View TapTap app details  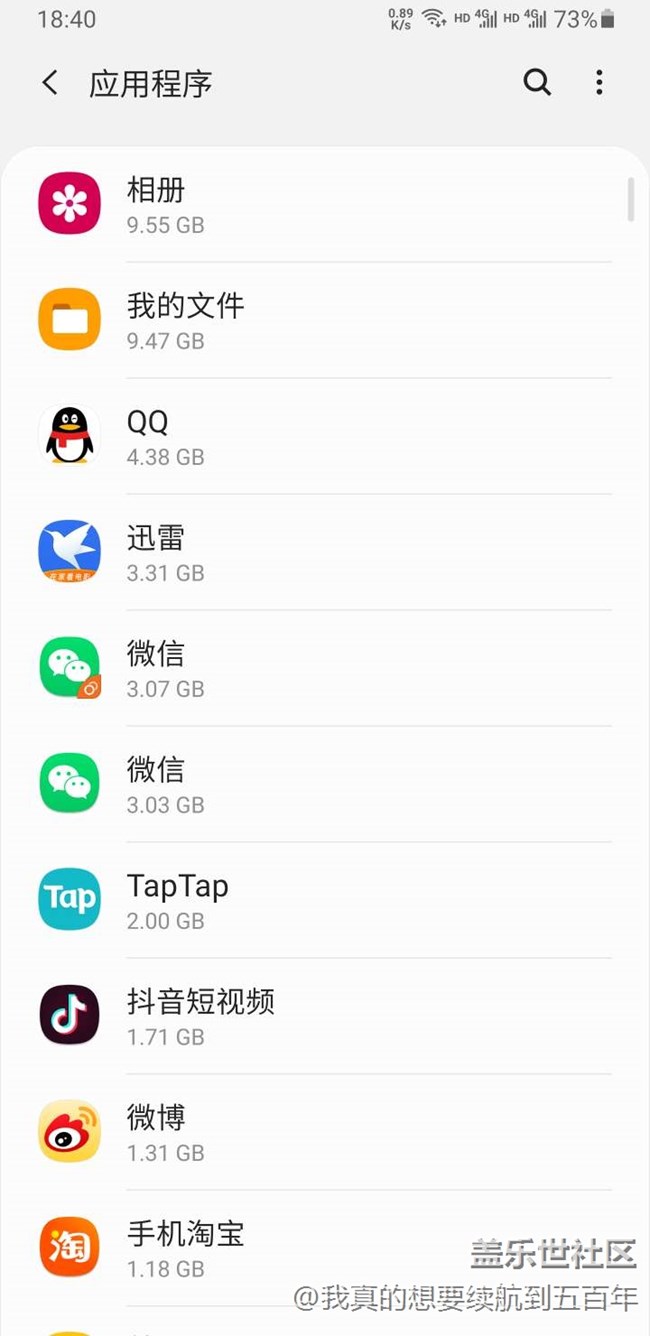click(325, 900)
